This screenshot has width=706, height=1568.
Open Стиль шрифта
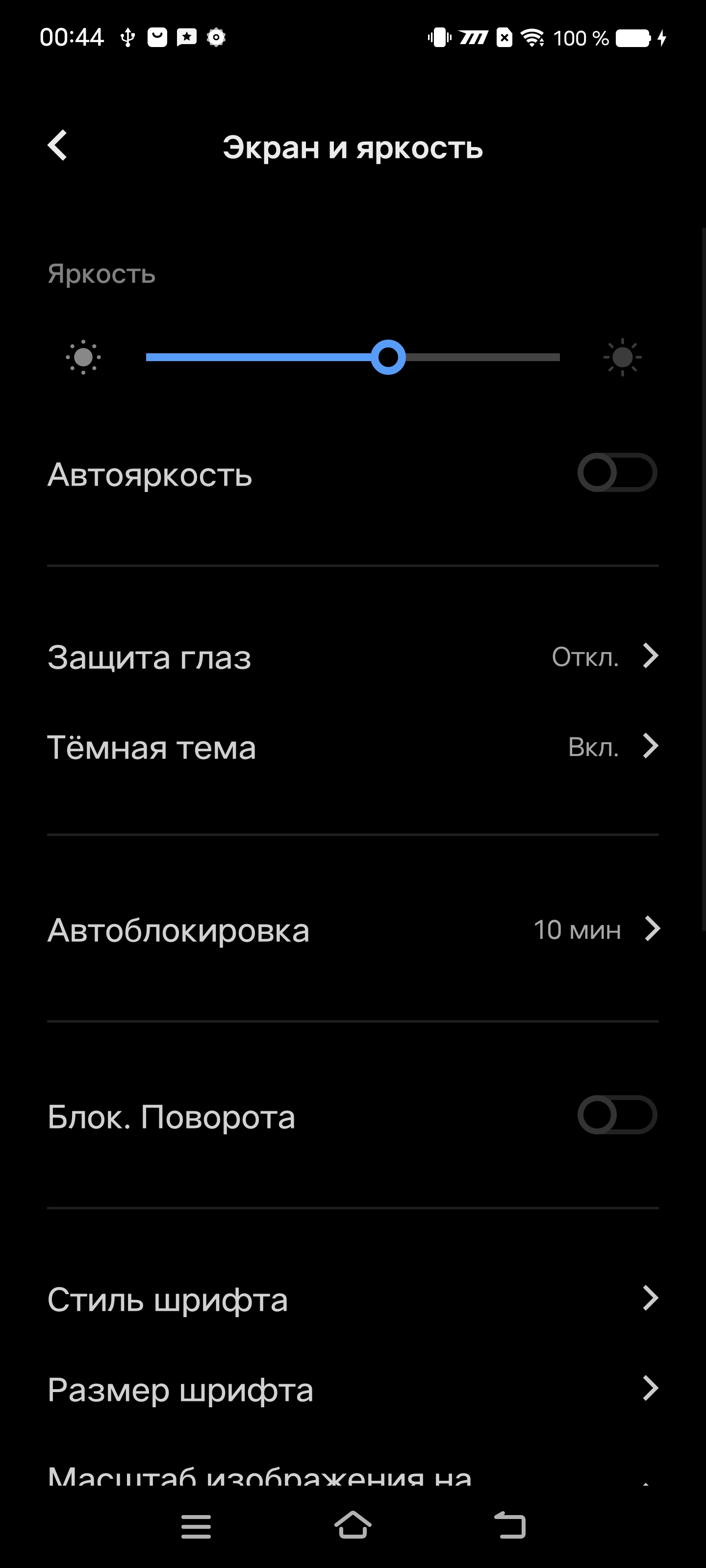click(353, 1299)
